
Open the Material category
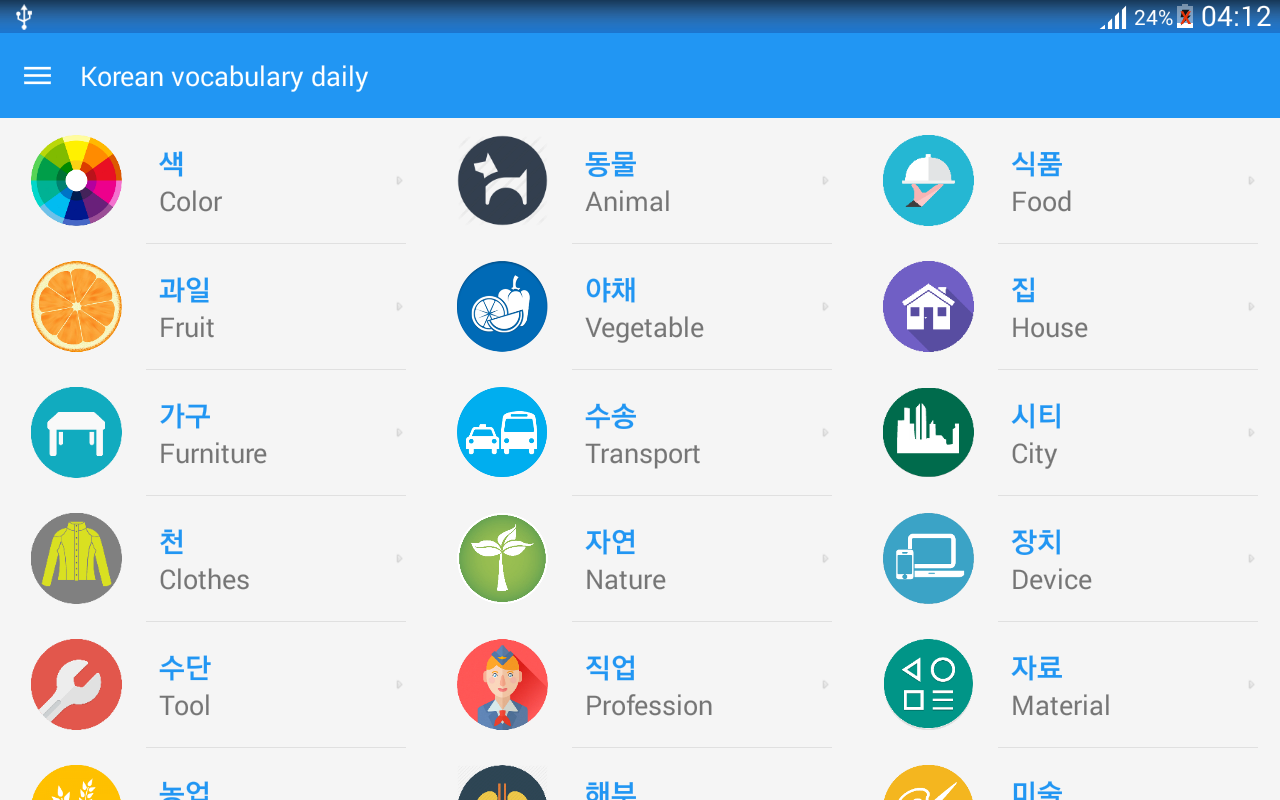pyautogui.click(x=1066, y=685)
